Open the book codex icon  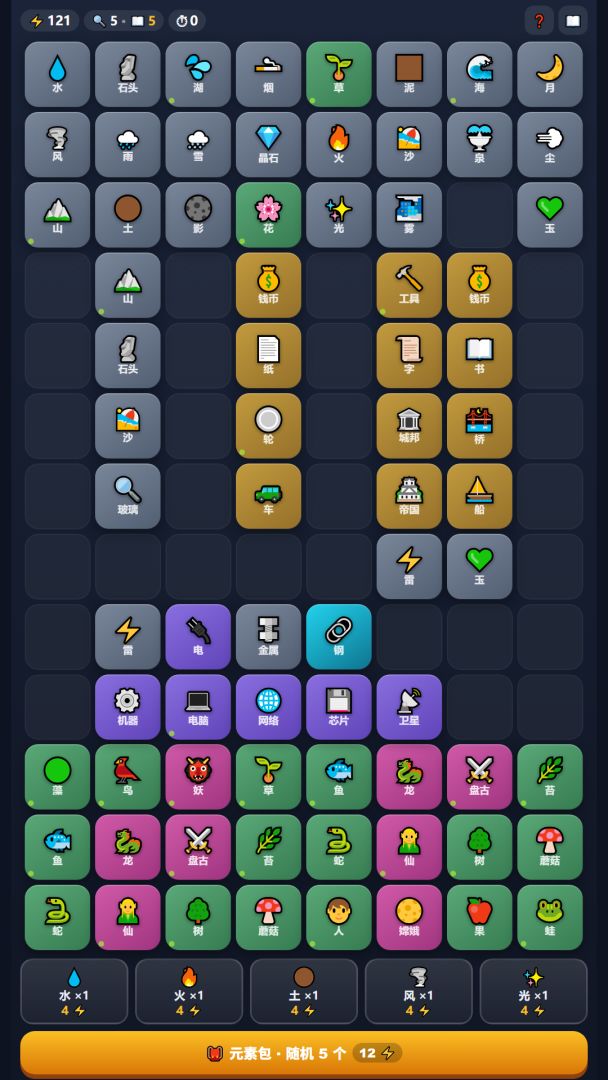pos(573,21)
